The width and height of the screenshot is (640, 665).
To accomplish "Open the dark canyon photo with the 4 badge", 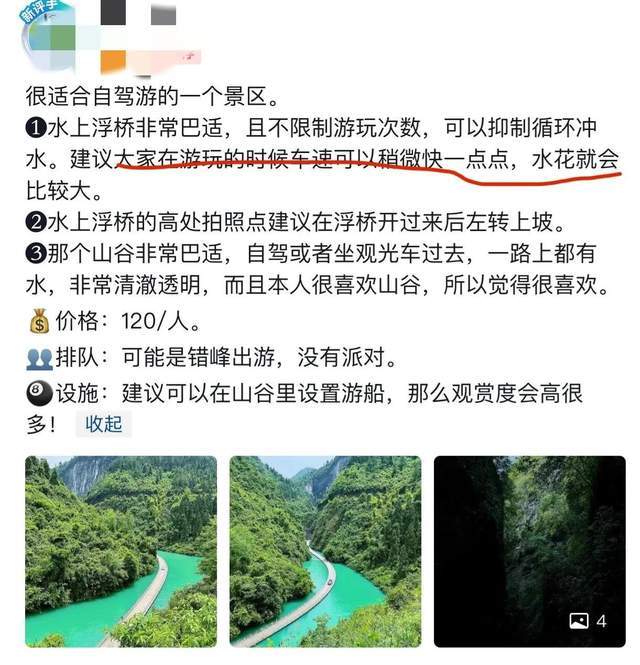I will coord(529,551).
